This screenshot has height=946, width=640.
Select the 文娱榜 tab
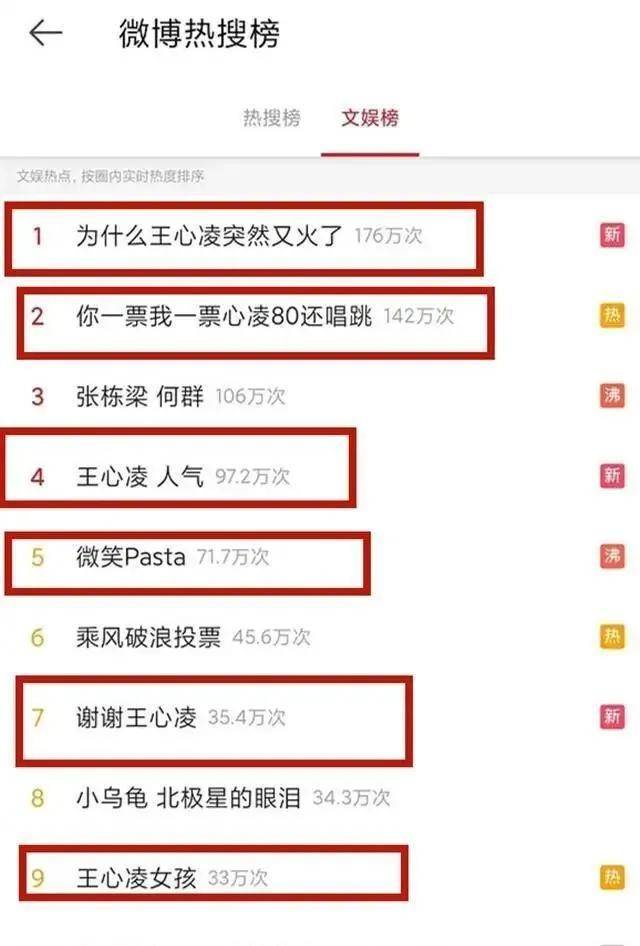pos(370,118)
